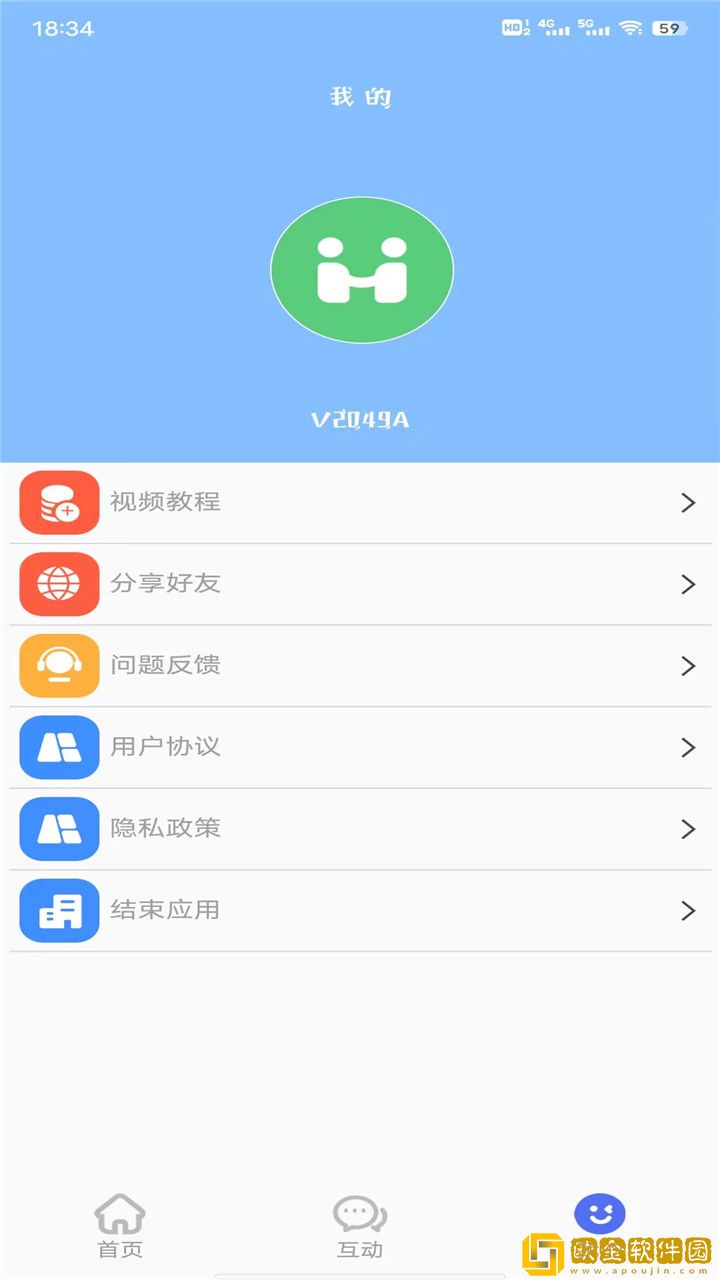The height and width of the screenshot is (1280, 720).
Task: Expand the 用户协议 row chevron
Action: click(687, 747)
